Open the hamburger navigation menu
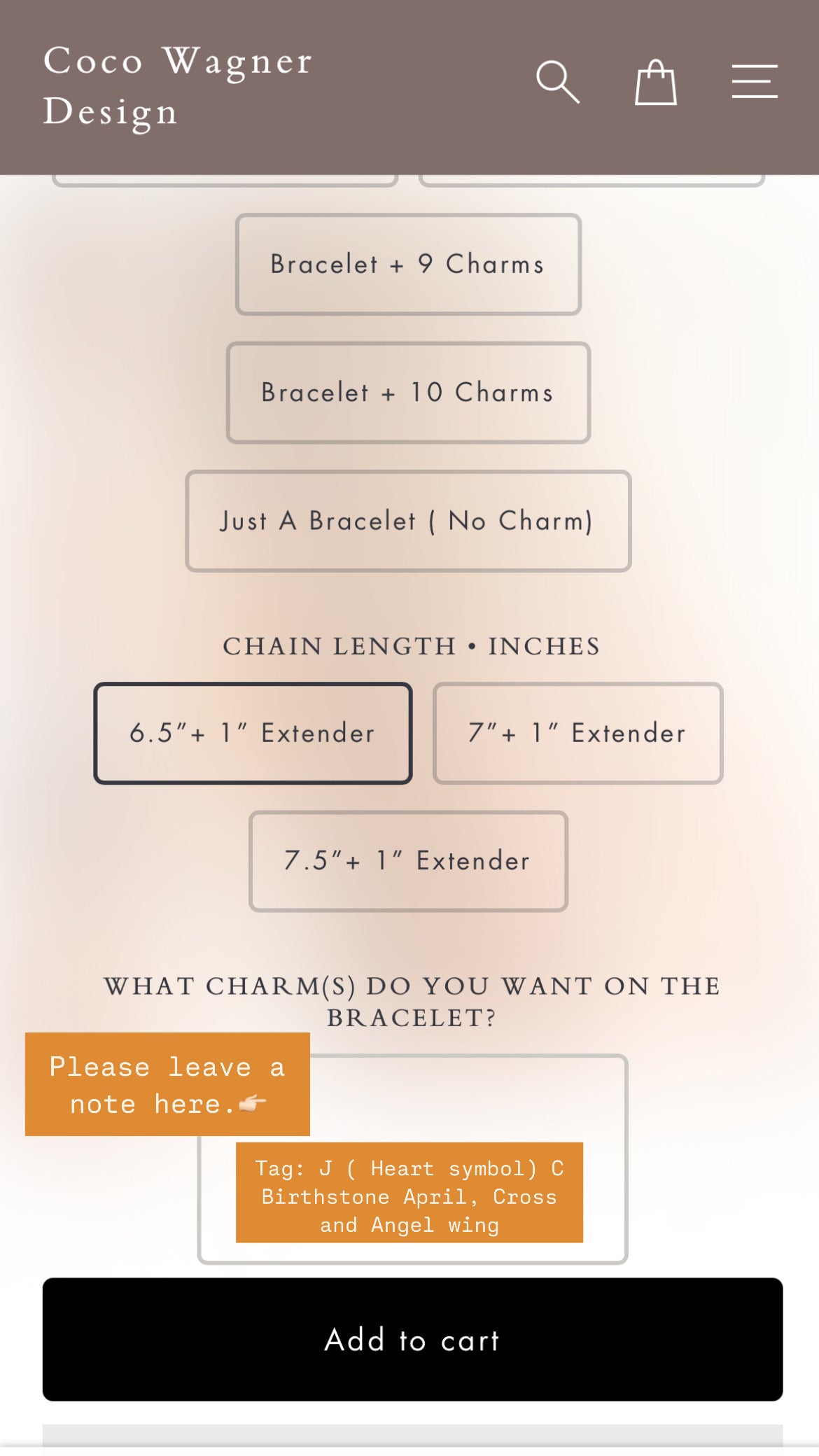 click(754, 82)
